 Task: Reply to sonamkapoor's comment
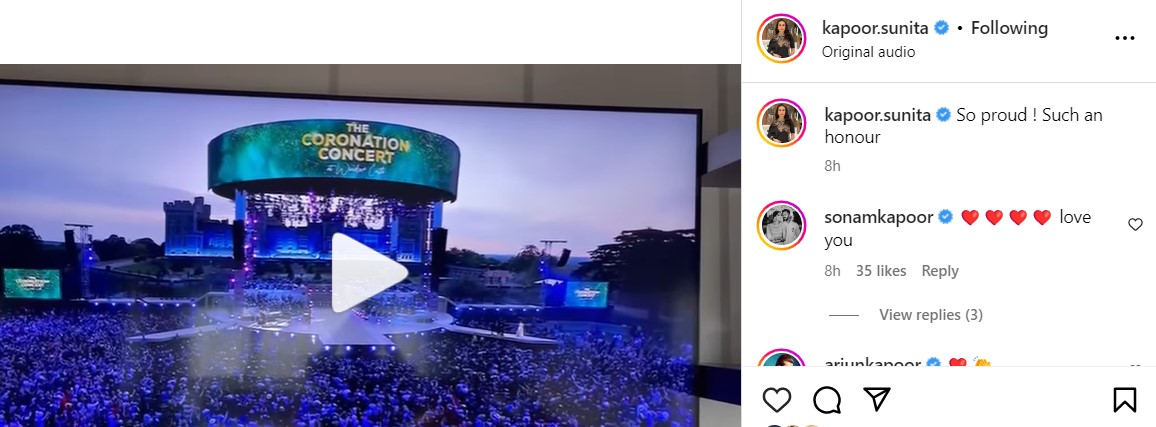940,271
